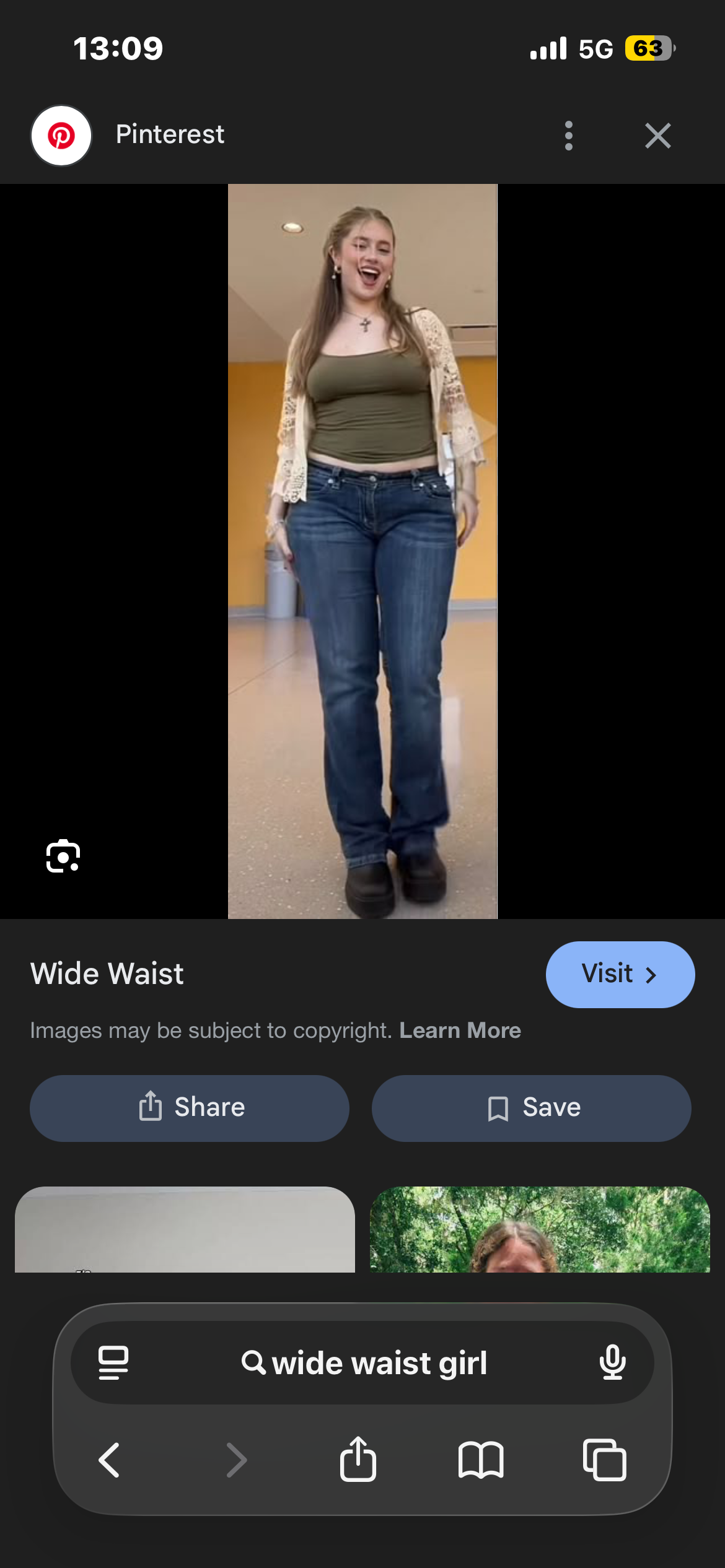Share this image result
The width and height of the screenshot is (725, 1568).
pos(190,1108)
